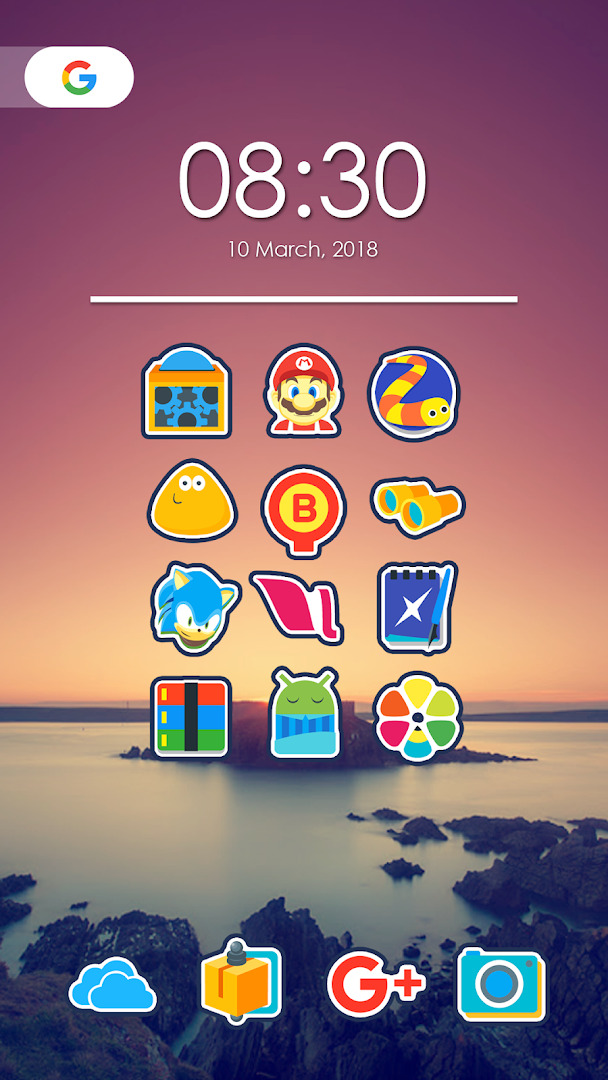
Task: Launch the camera app in dock
Action: (501, 984)
